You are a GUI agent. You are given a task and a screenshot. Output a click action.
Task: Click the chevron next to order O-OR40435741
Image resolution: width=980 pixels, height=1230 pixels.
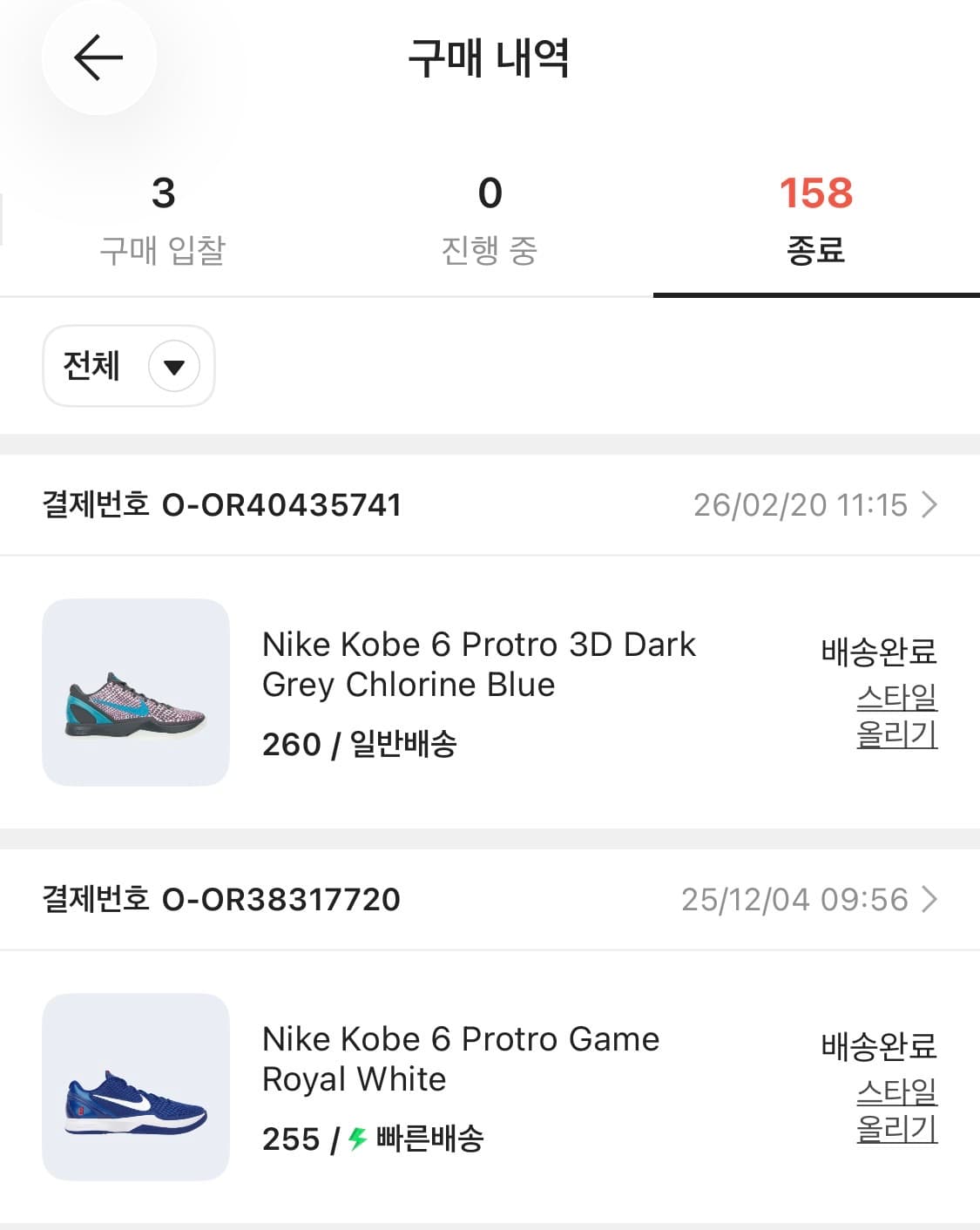[x=930, y=505]
